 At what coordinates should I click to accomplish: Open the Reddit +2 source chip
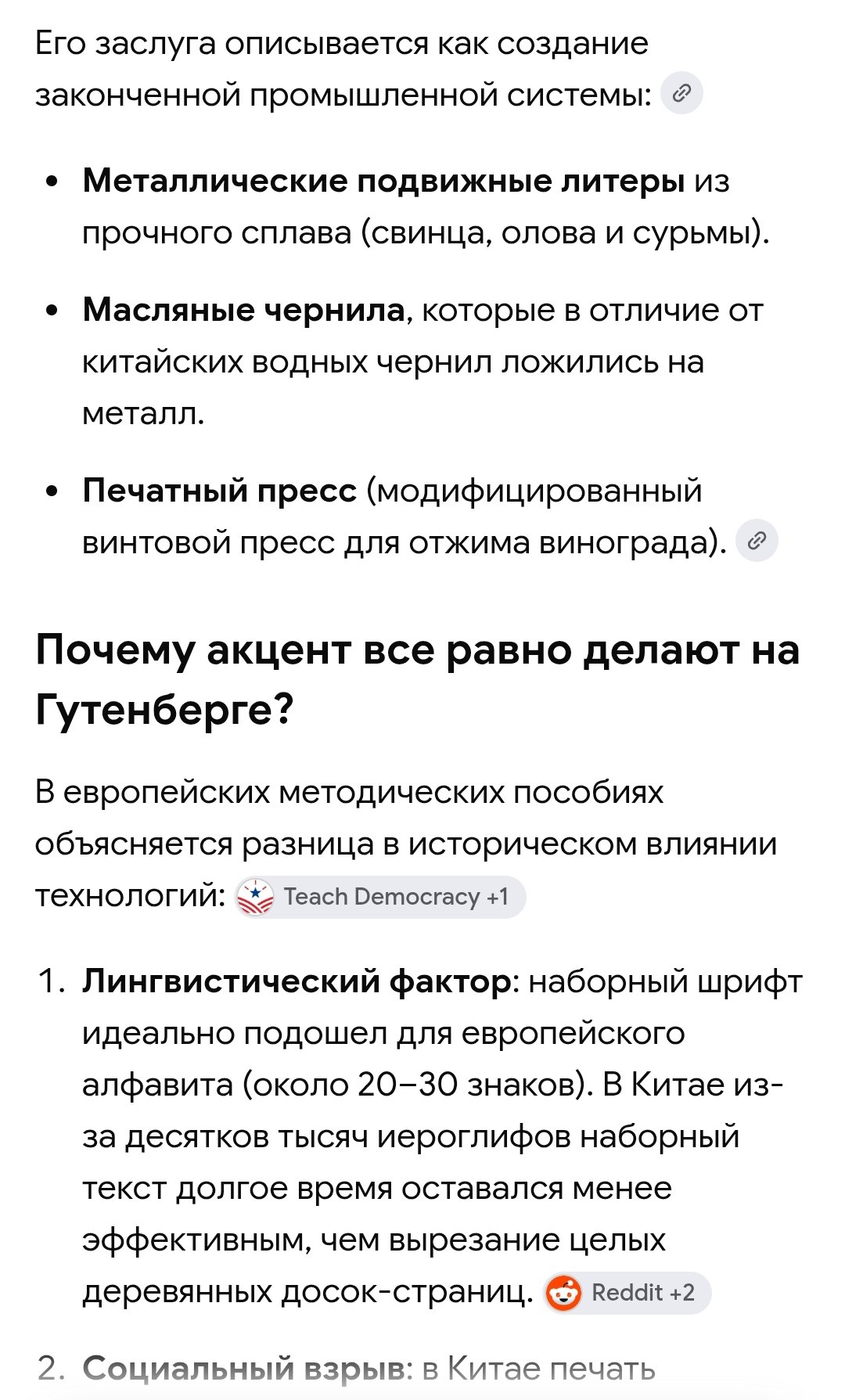click(627, 1293)
